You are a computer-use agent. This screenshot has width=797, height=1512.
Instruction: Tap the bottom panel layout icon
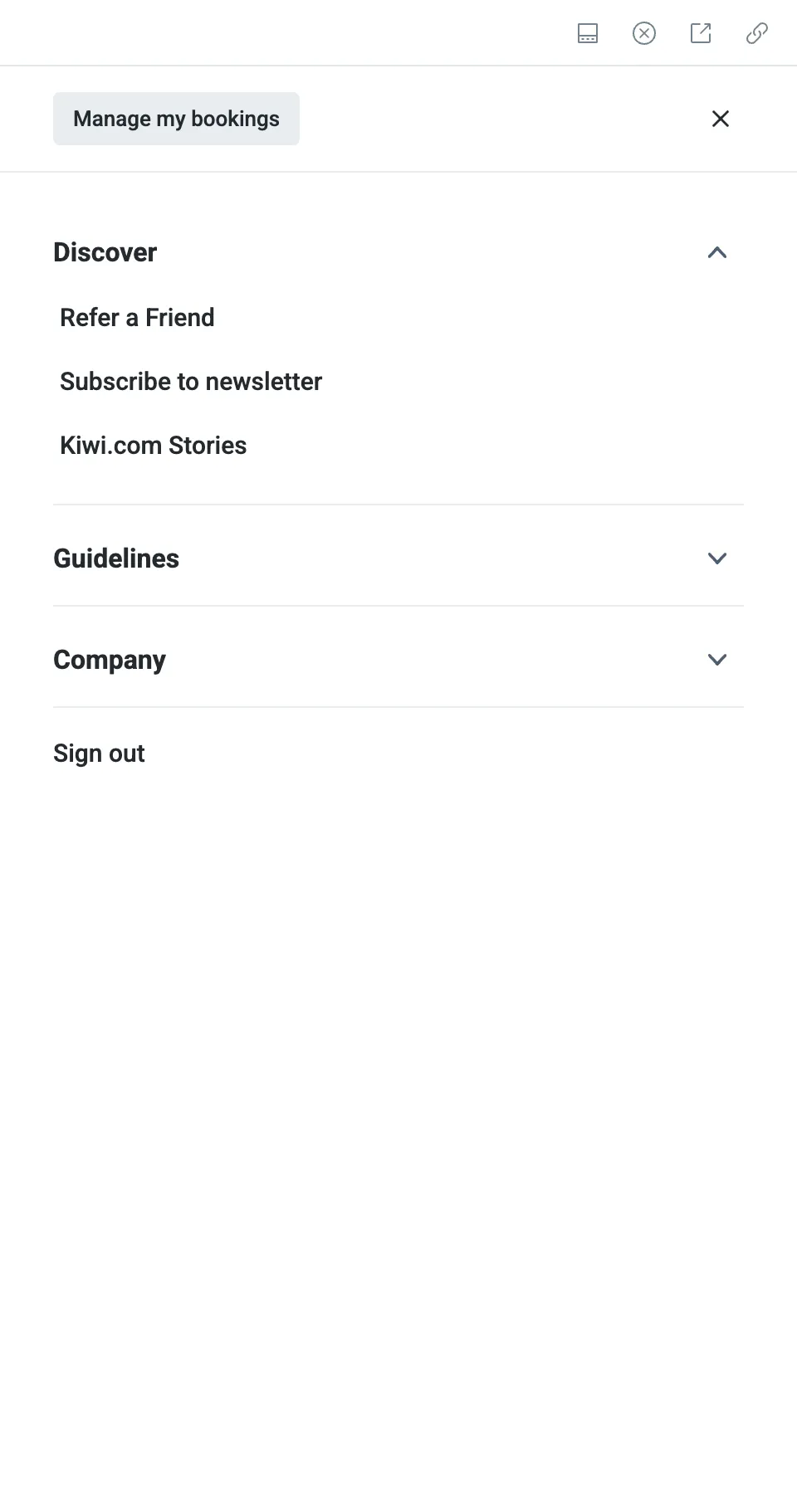[588, 33]
